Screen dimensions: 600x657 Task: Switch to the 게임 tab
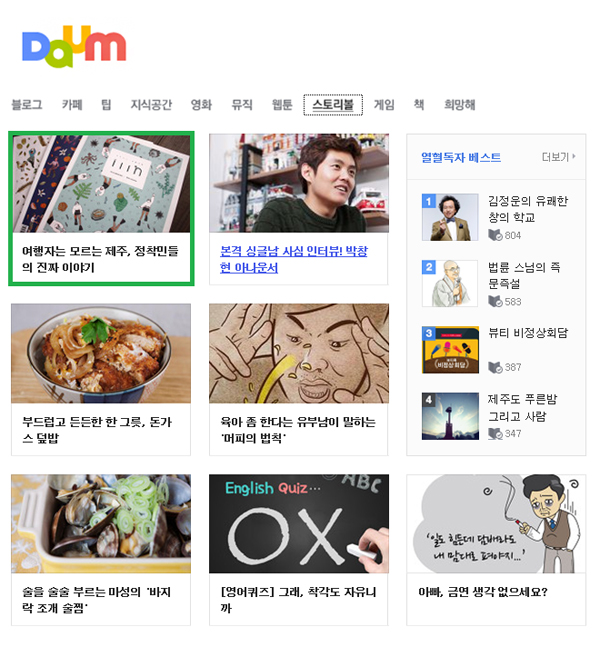pyautogui.click(x=384, y=105)
